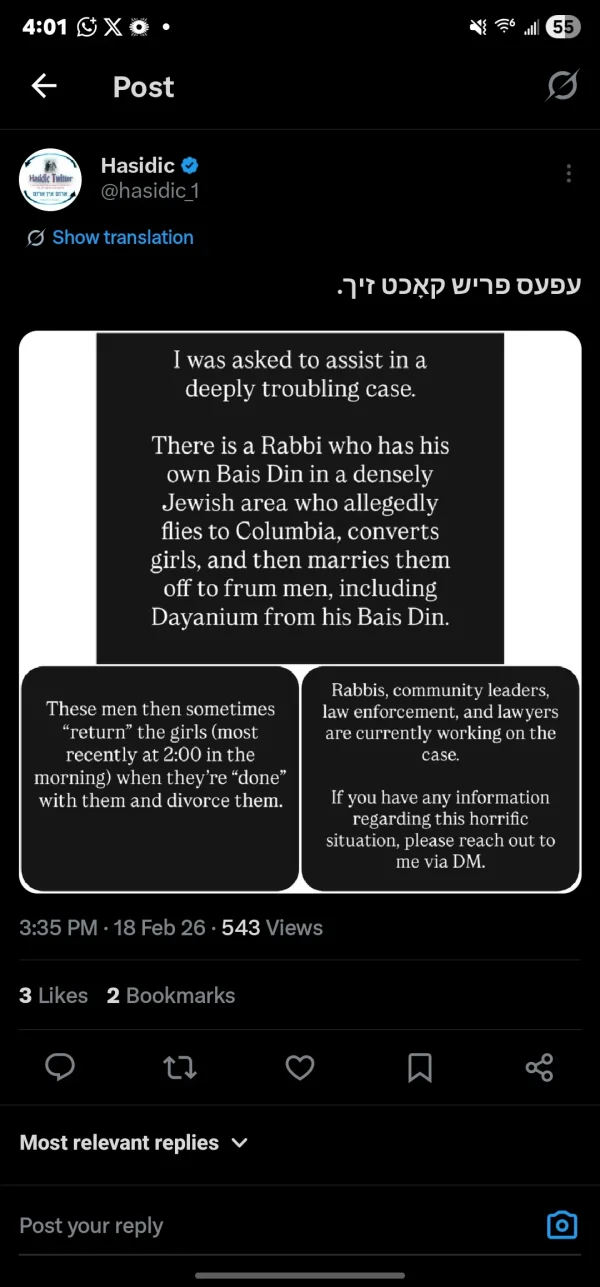This screenshot has width=600, height=1287.
Task: Like the Hasidic post
Action: 300,1068
